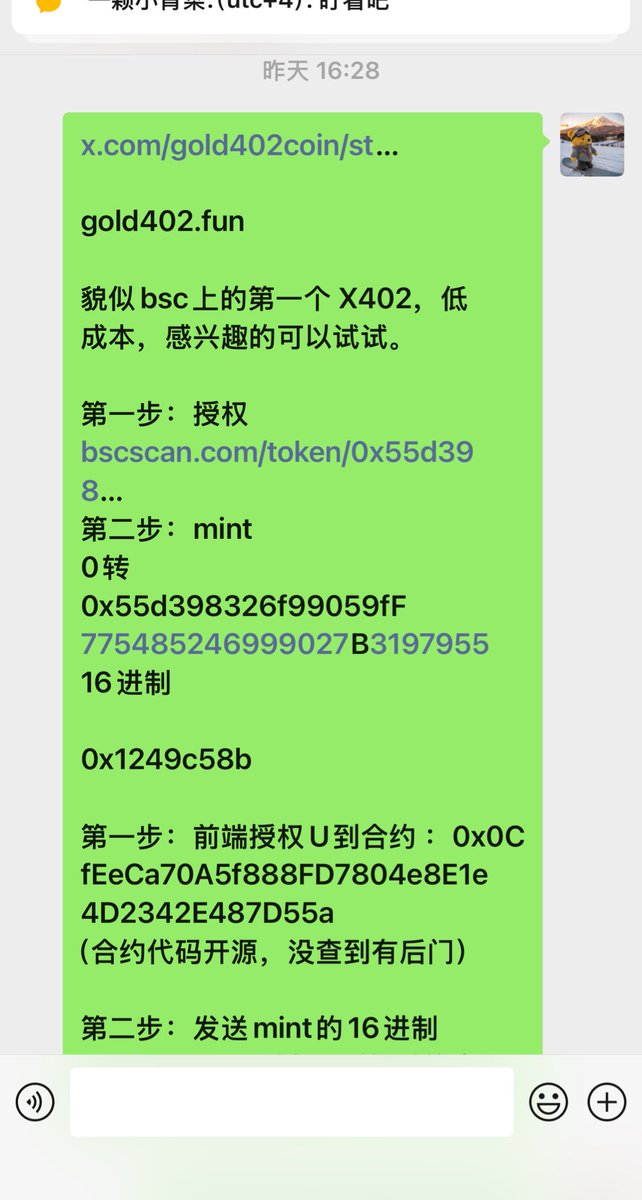
Task: Focus the message text field
Action: click(291, 1102)
